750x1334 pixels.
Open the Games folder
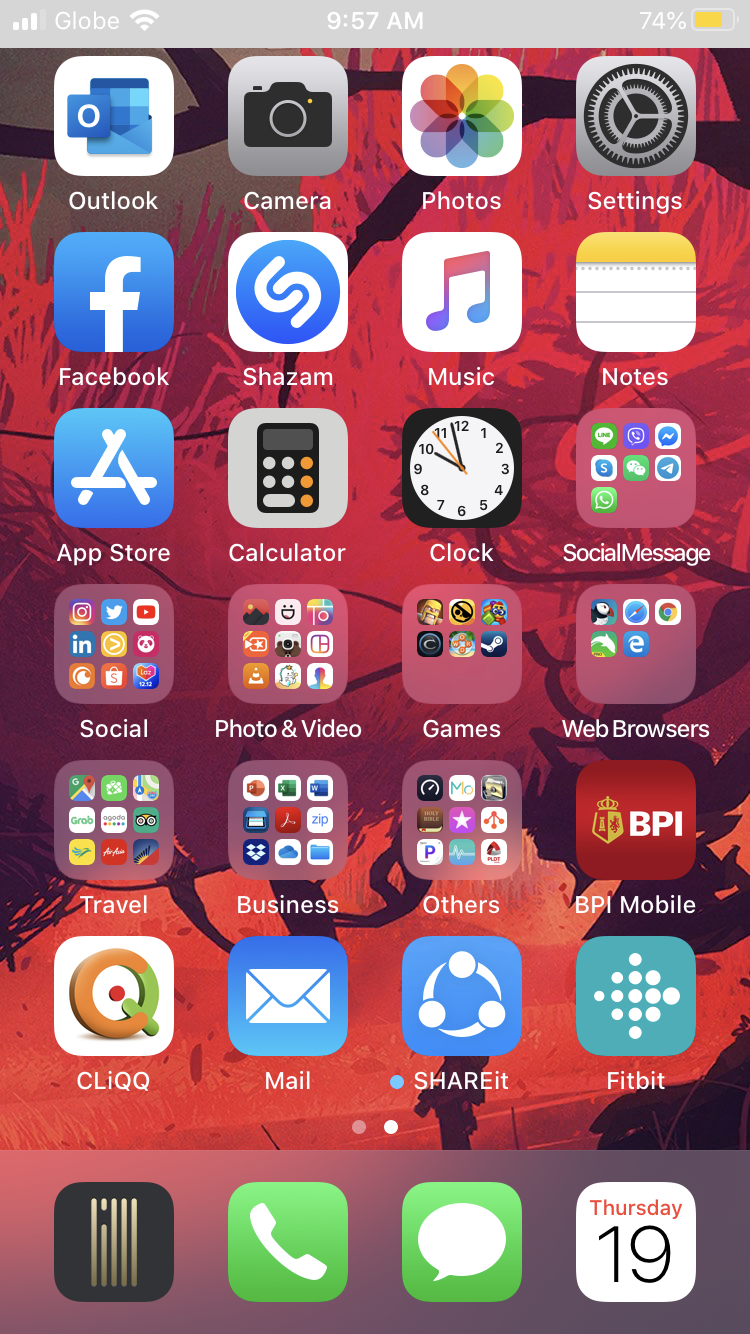click(461, 644)
